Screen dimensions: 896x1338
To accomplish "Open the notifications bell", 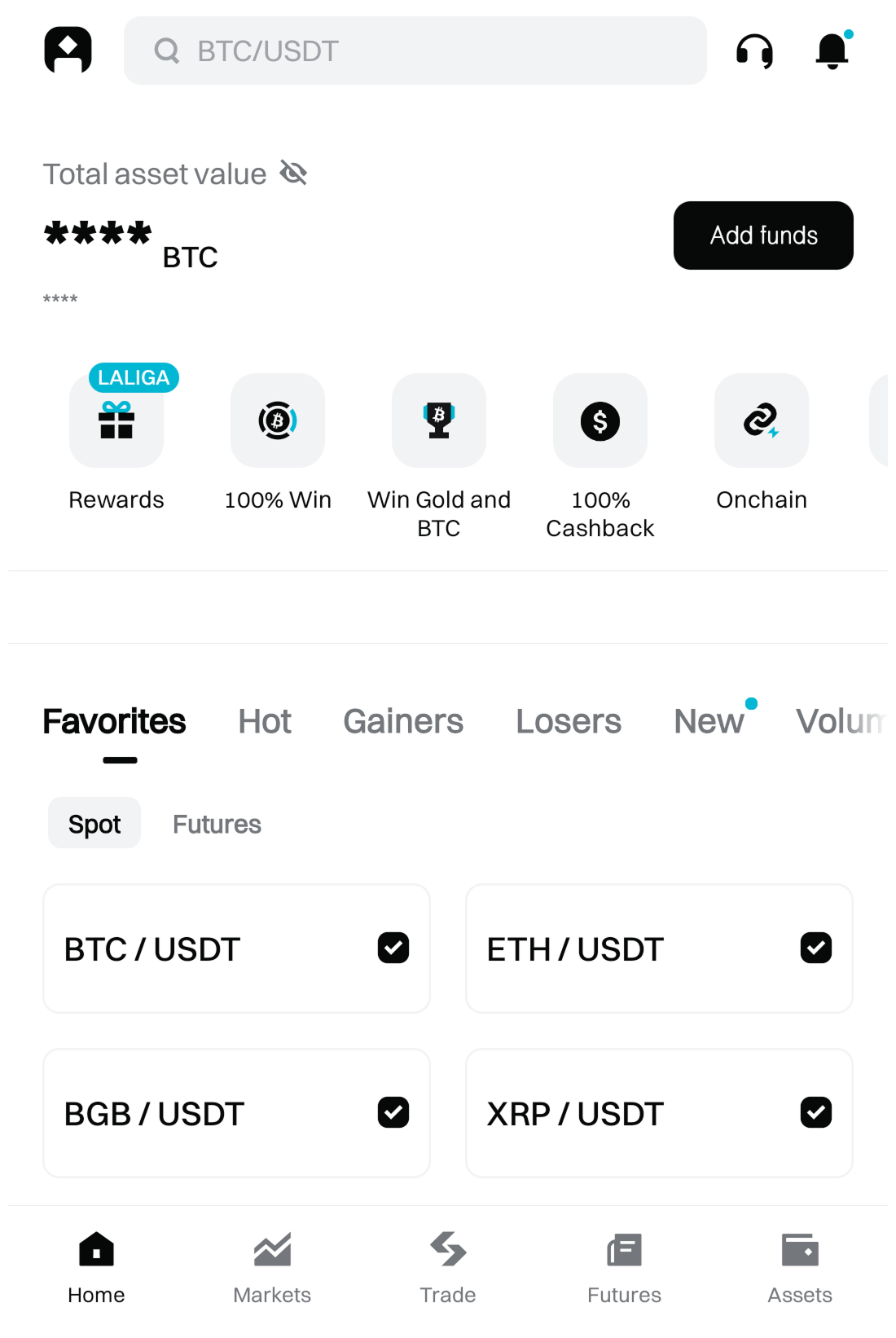I will [x=832, y=51].
